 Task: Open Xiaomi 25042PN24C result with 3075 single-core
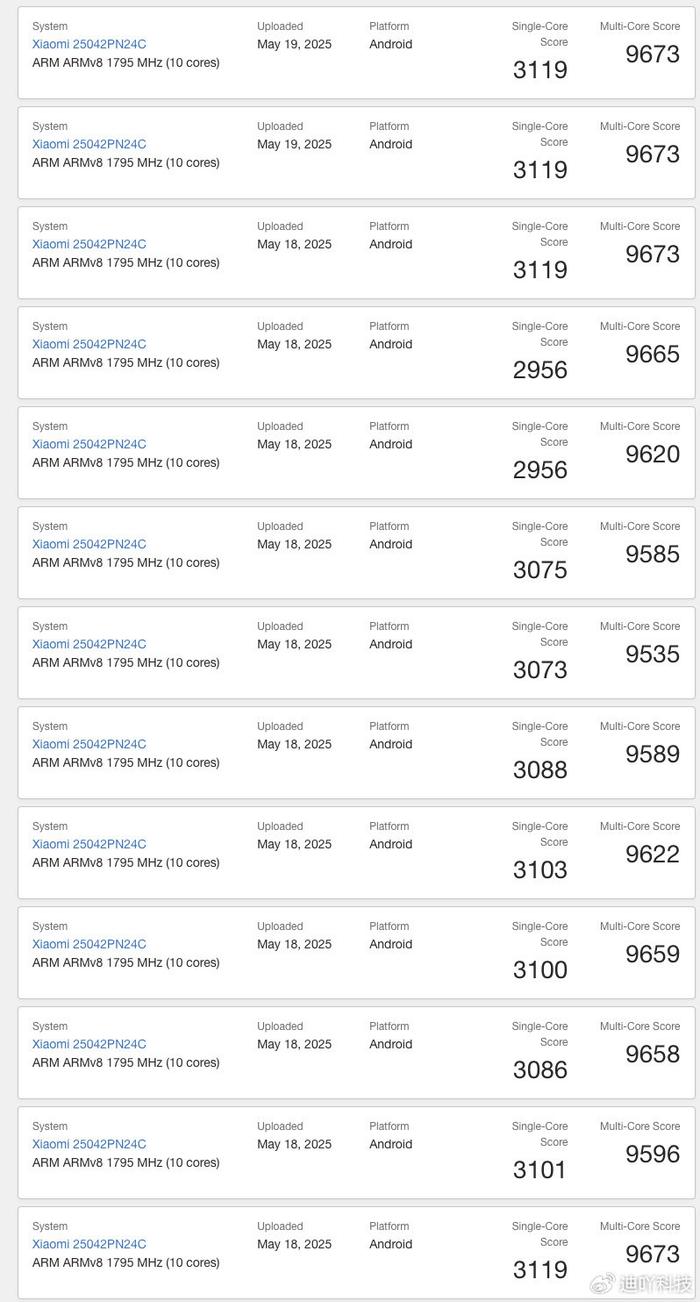coord(89,544)
